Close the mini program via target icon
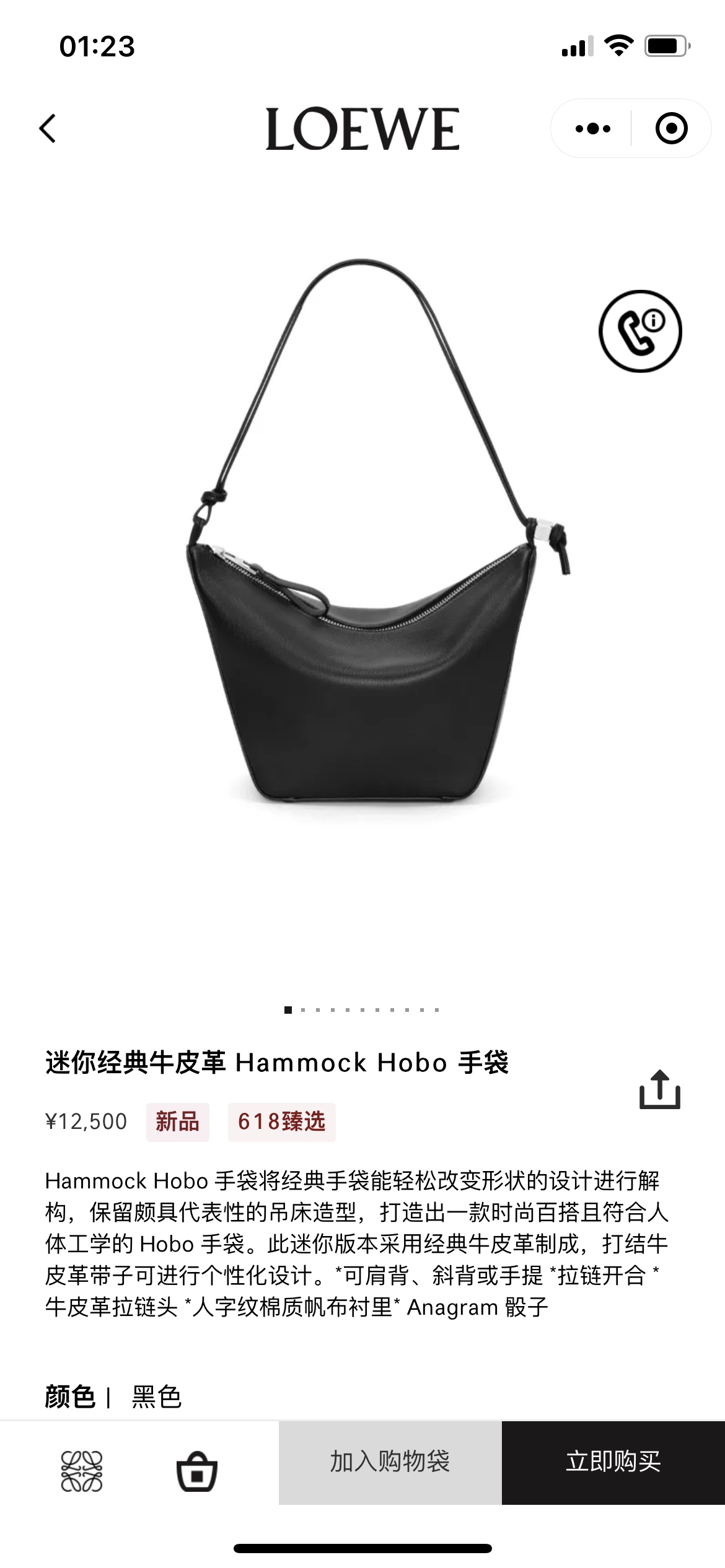Image resolution: width=725 pixels, height=1568 pixels. coord(671,129)
